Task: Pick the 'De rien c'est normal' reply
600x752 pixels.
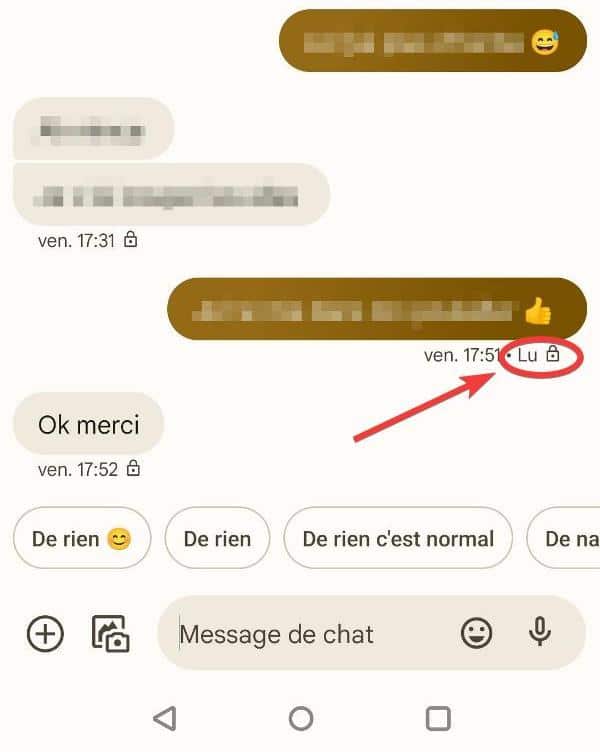Action: [x=398, y=539]
